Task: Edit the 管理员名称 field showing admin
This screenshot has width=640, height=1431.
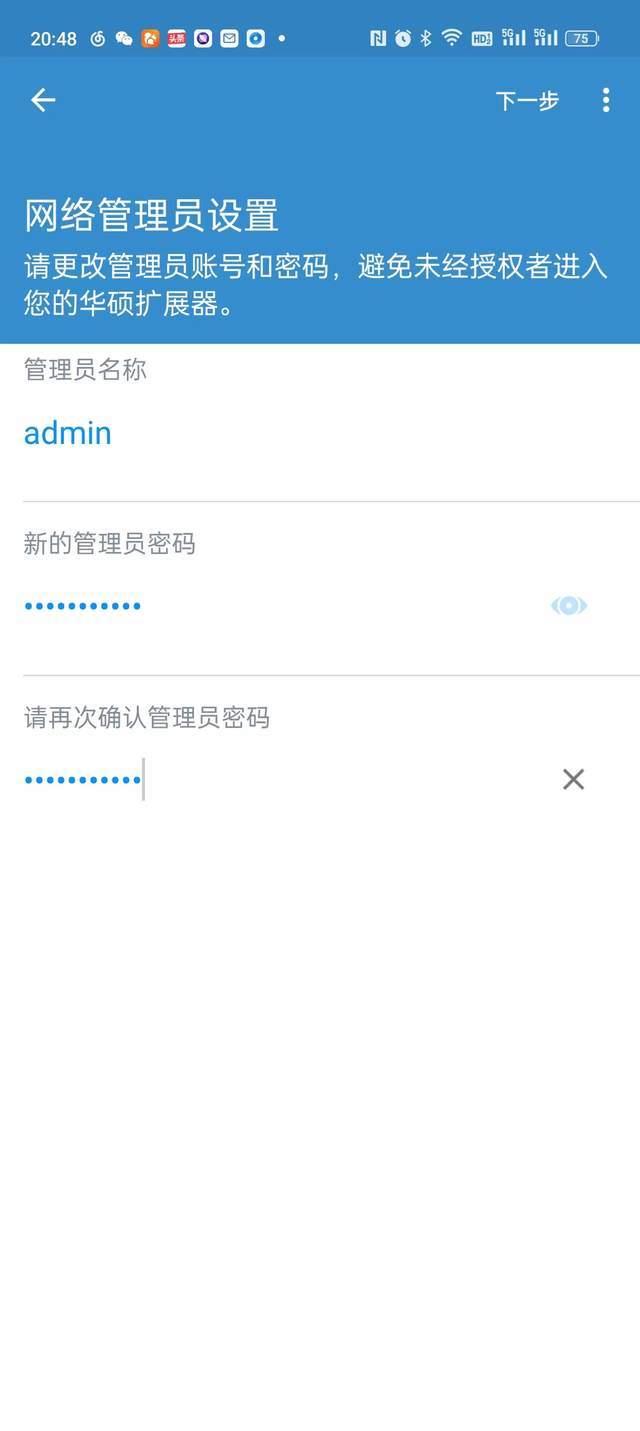Action: point(332,433)
